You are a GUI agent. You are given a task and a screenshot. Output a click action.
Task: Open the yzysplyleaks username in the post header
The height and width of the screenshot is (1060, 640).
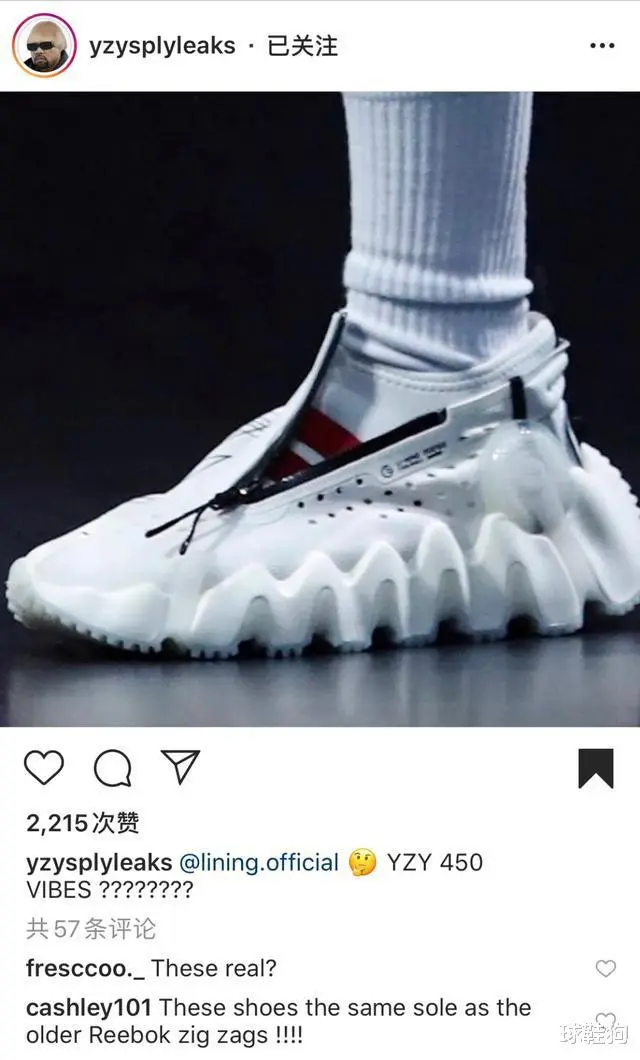point(162,46)
